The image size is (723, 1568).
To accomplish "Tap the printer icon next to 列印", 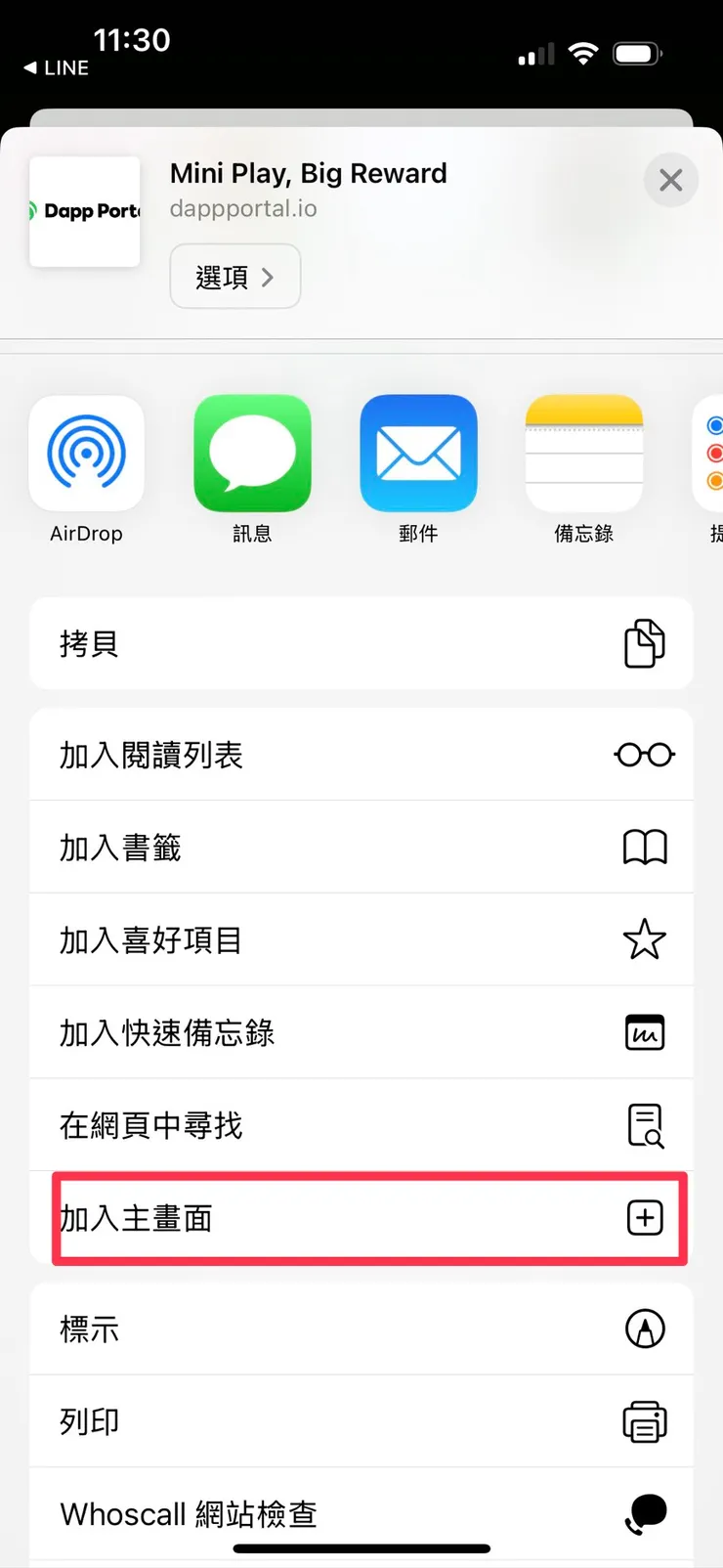I will [644, 1421].
